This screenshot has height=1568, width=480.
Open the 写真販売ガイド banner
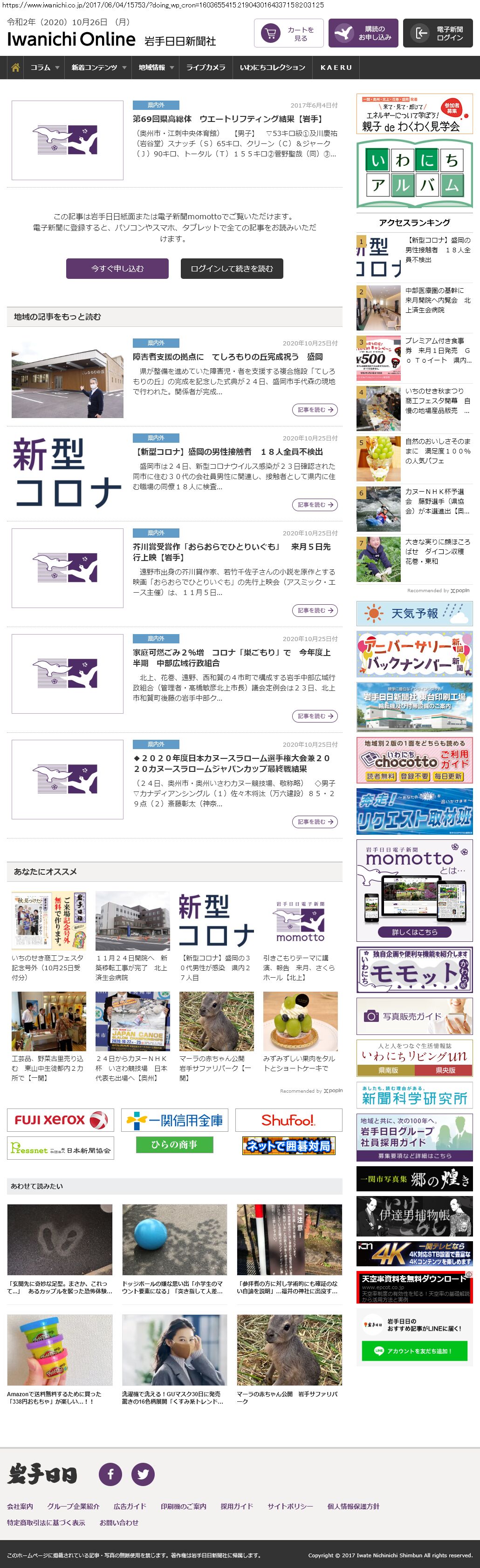click(x=414, y=1016)
